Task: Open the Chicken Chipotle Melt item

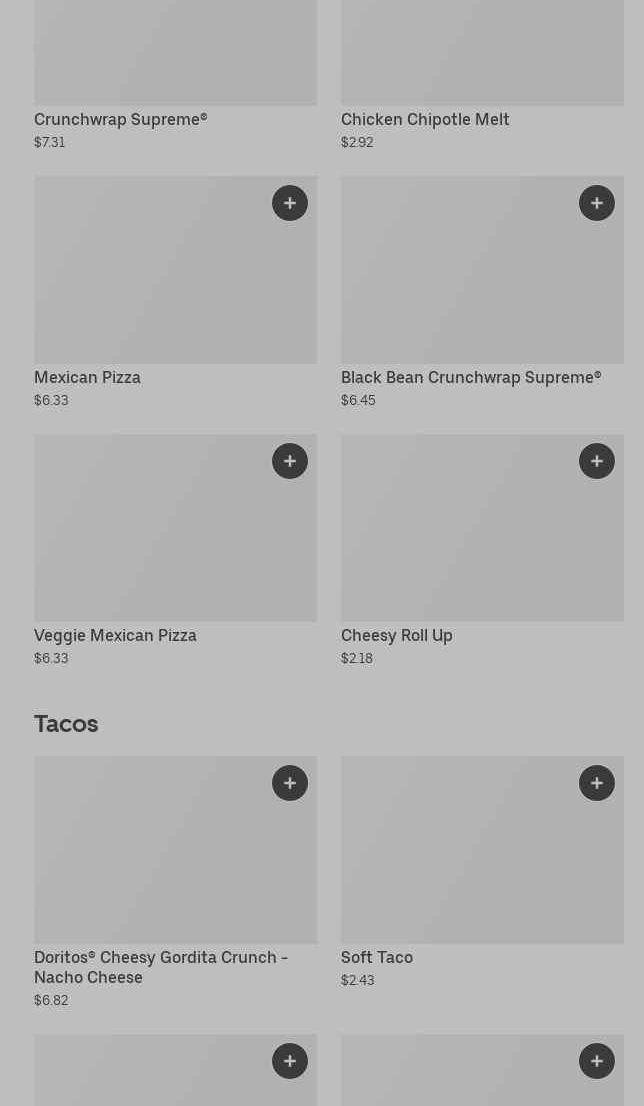Action: [482, 60]
